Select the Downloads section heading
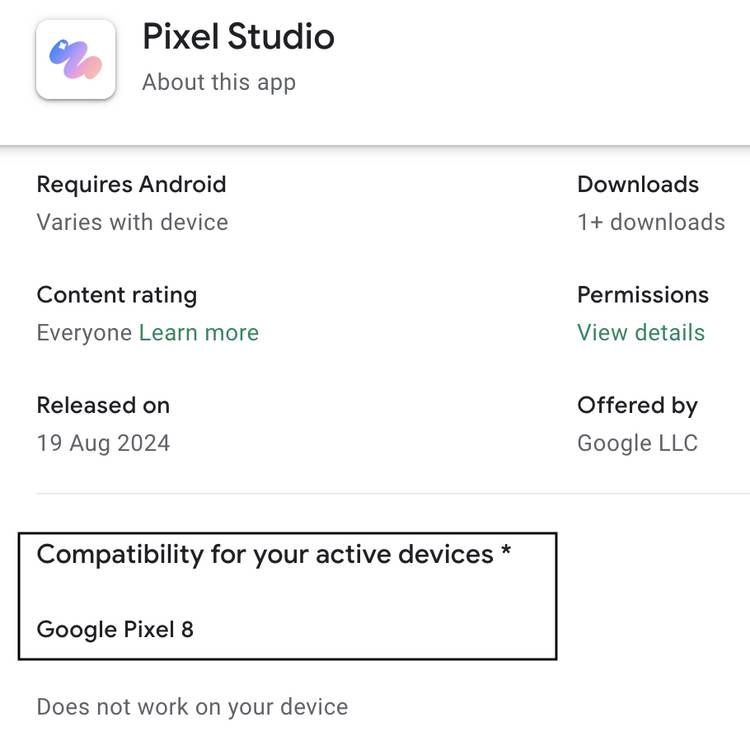The width and height of the screenshot is (750, 755). 637,184
